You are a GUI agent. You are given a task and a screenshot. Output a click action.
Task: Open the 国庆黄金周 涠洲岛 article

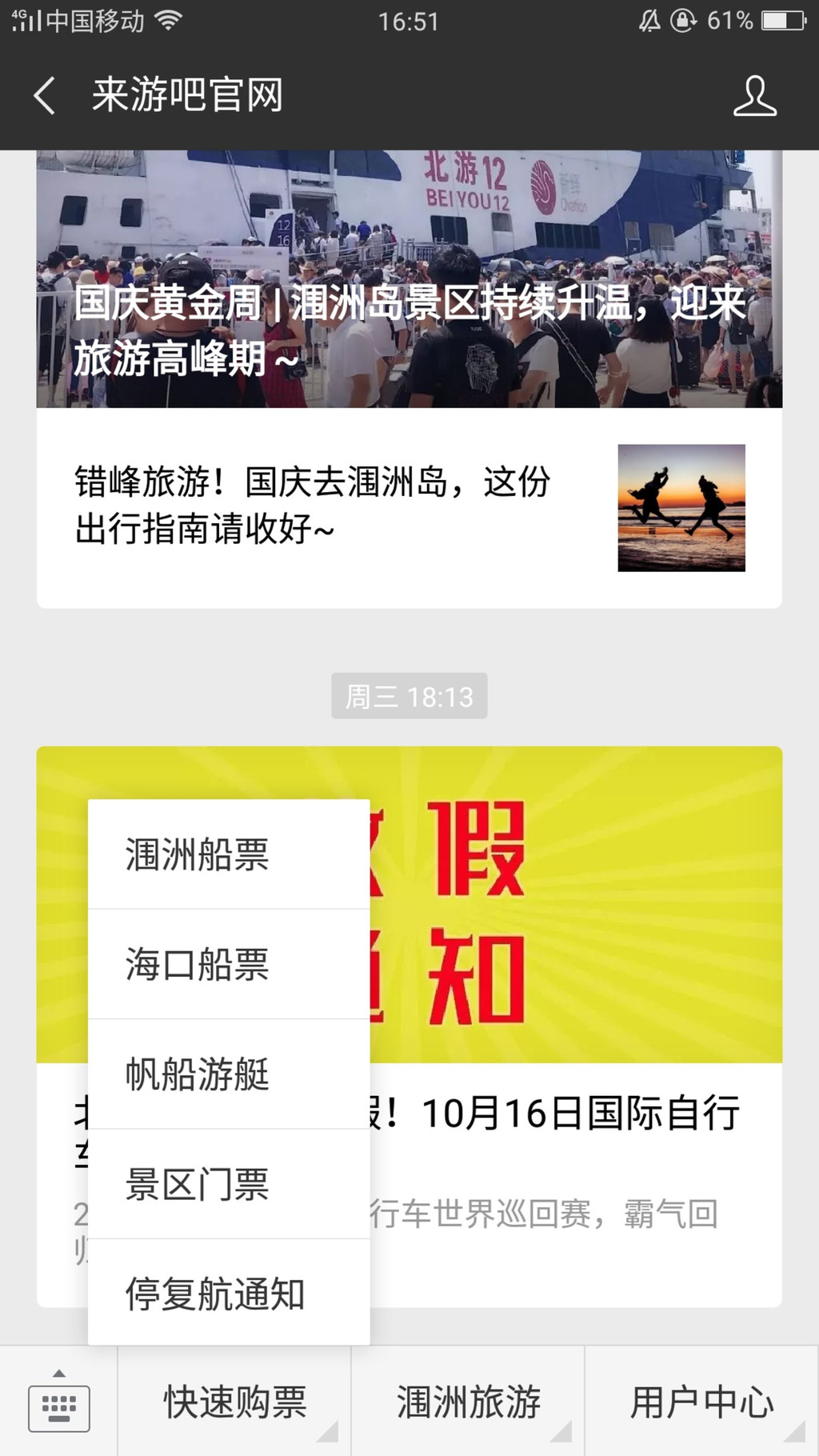(409, 280)
